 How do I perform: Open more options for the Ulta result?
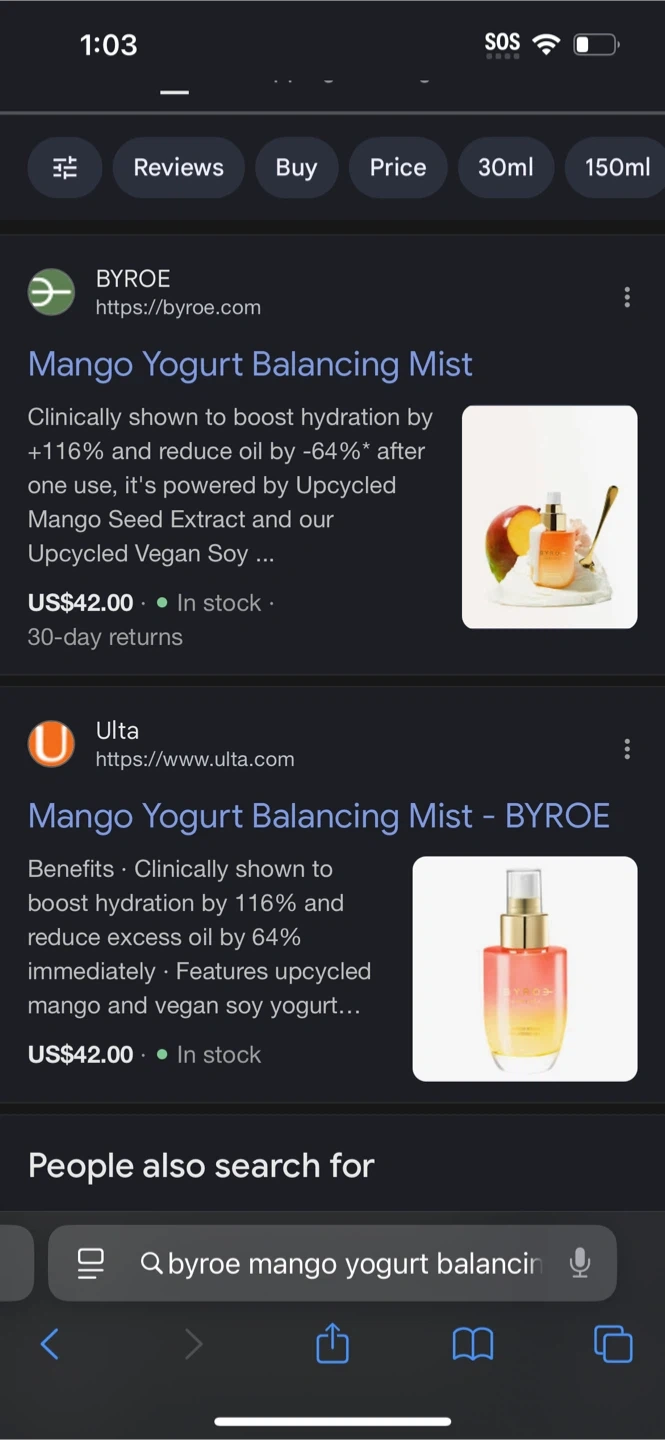627,749
